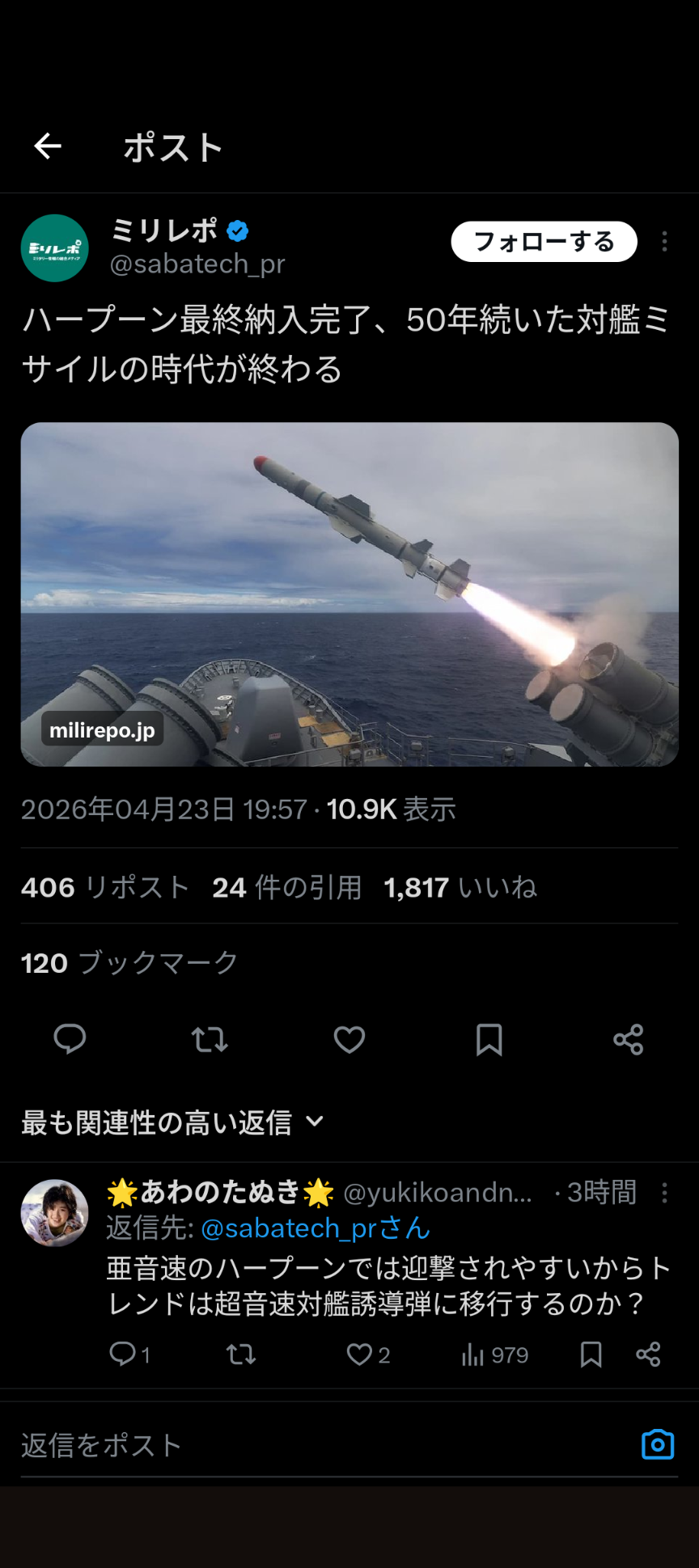View the 1,817 いいね list

tap(460, 887)
